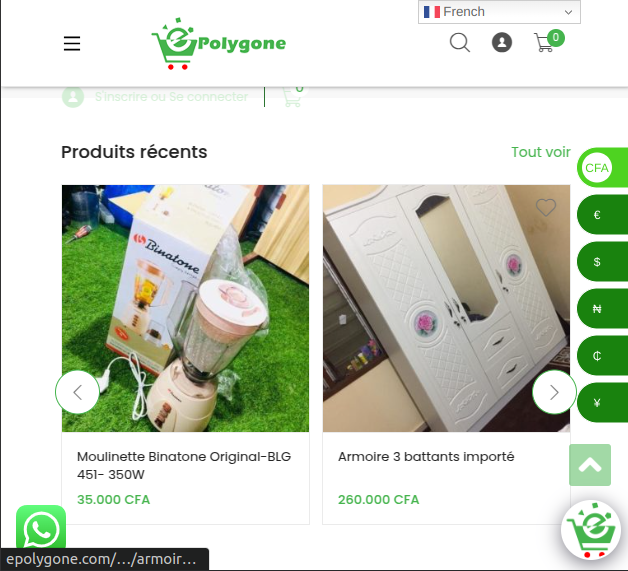Viewport: 628px width, 571px height.
Task: Show next products with right arrow
Action: (x=554, y=392)
